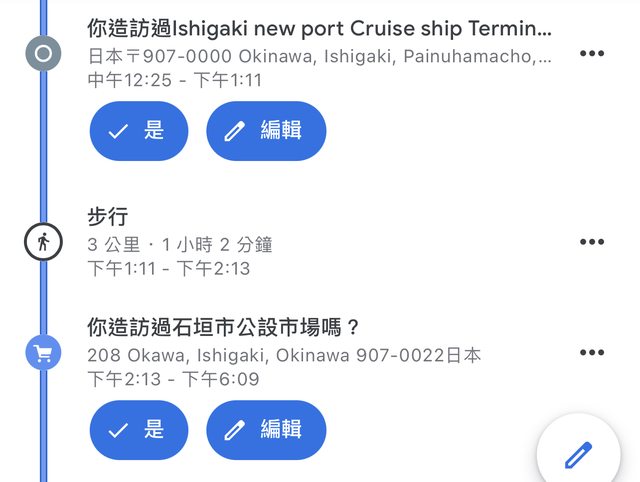Viewport: 640px width, 482px height.
Task: Confirm visit to Ishigaki new port Cruise ship Terminal
Action: point(138,131)
